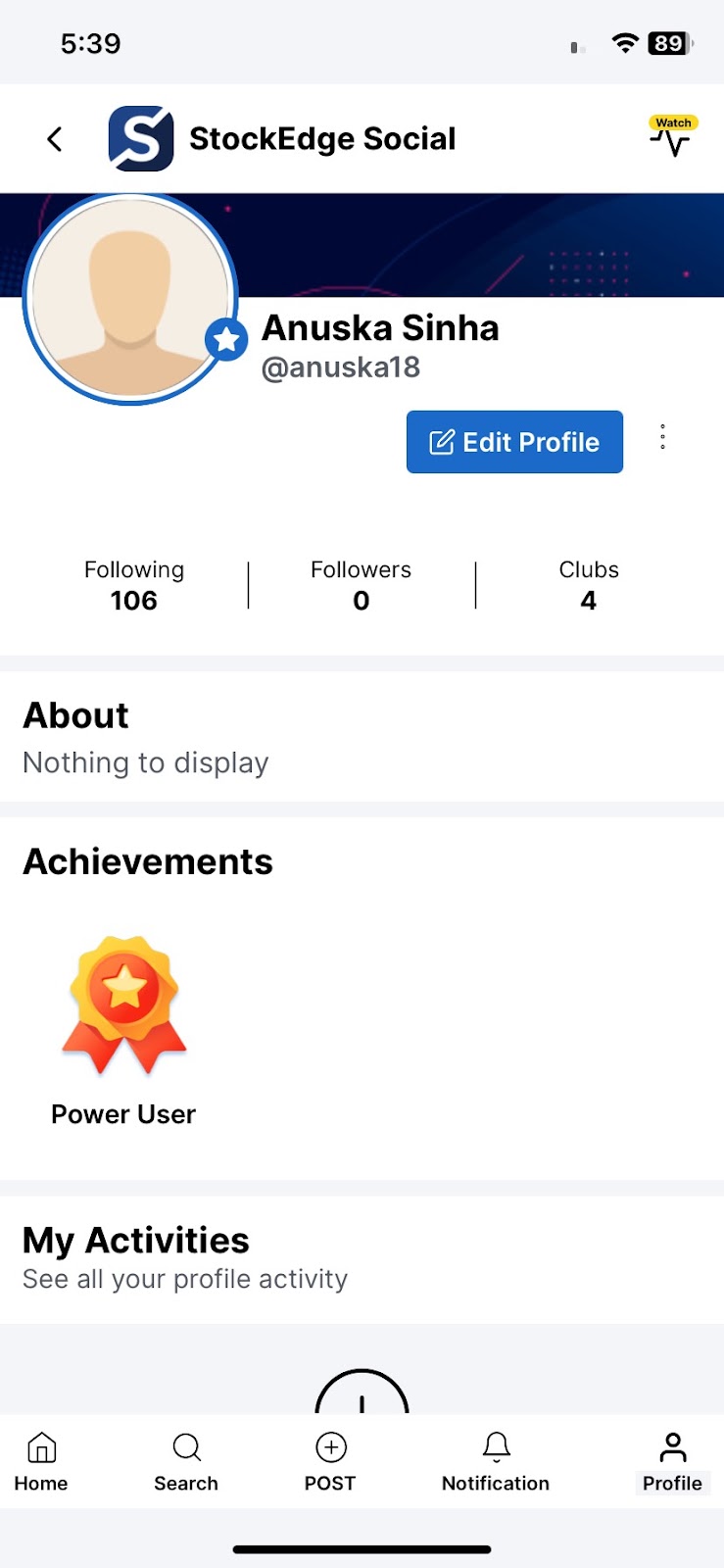Viewport: 724px width, 1568px height.
Task: Open the Notification tab
Action: click(496, 1461)
